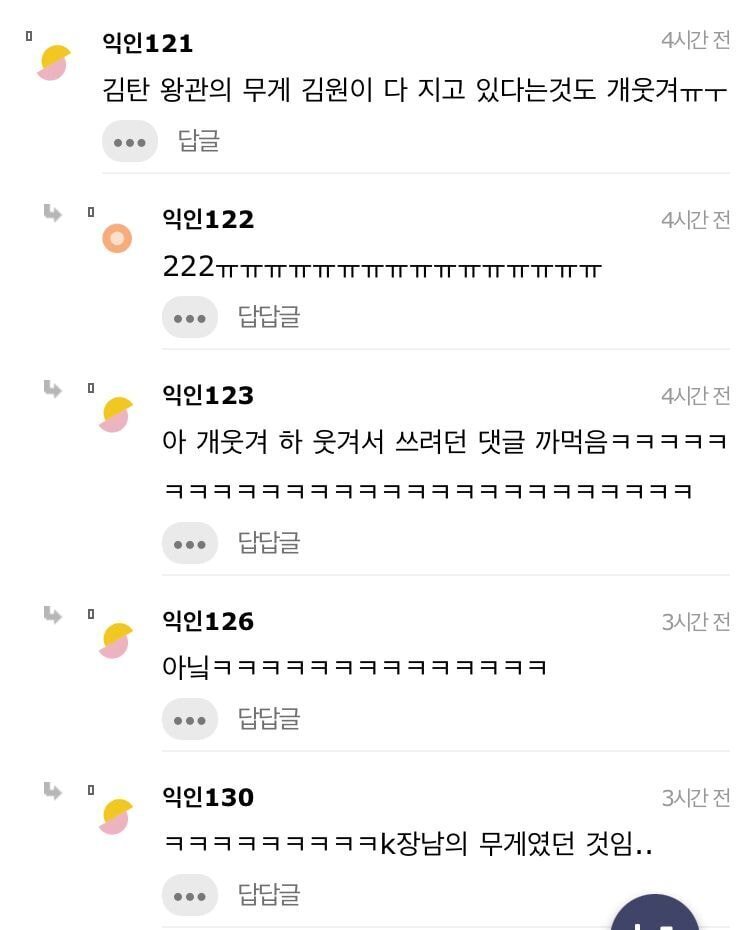Tap 답답글 under 익인130's reply
This screenshot has height=930, width=750.
(268, 895)
